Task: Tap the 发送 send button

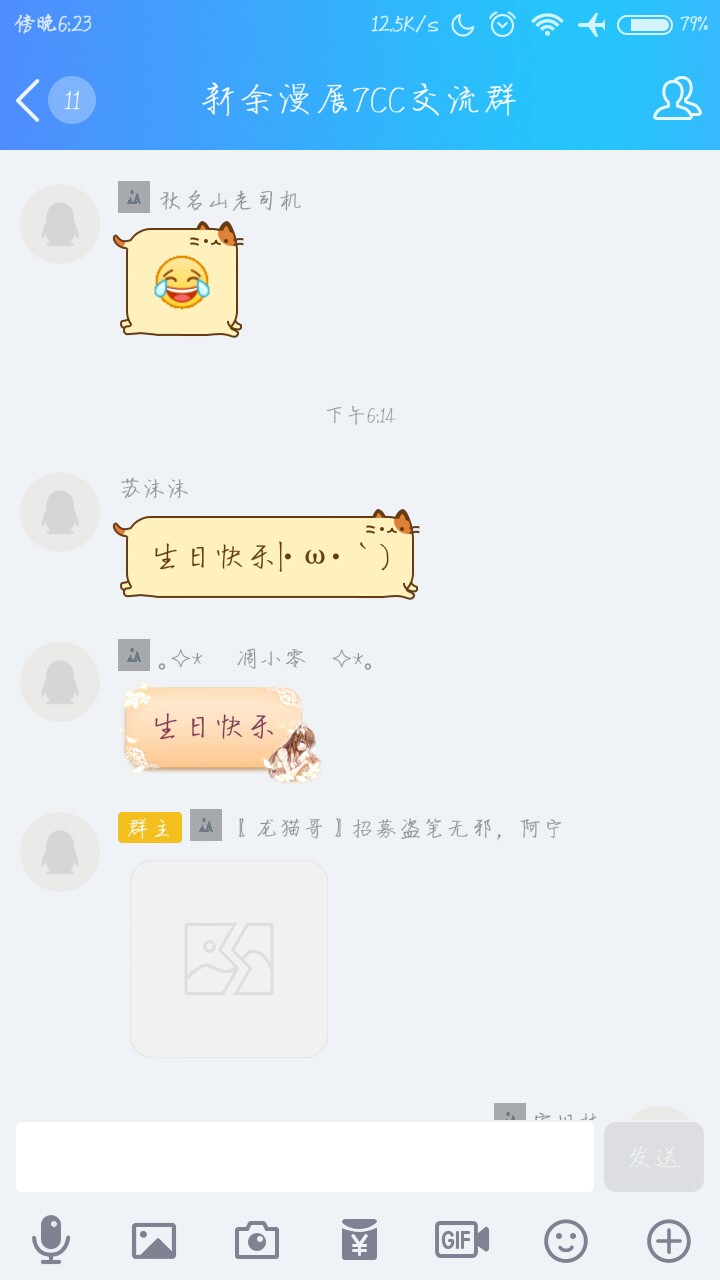Action: coord(654,1157)
